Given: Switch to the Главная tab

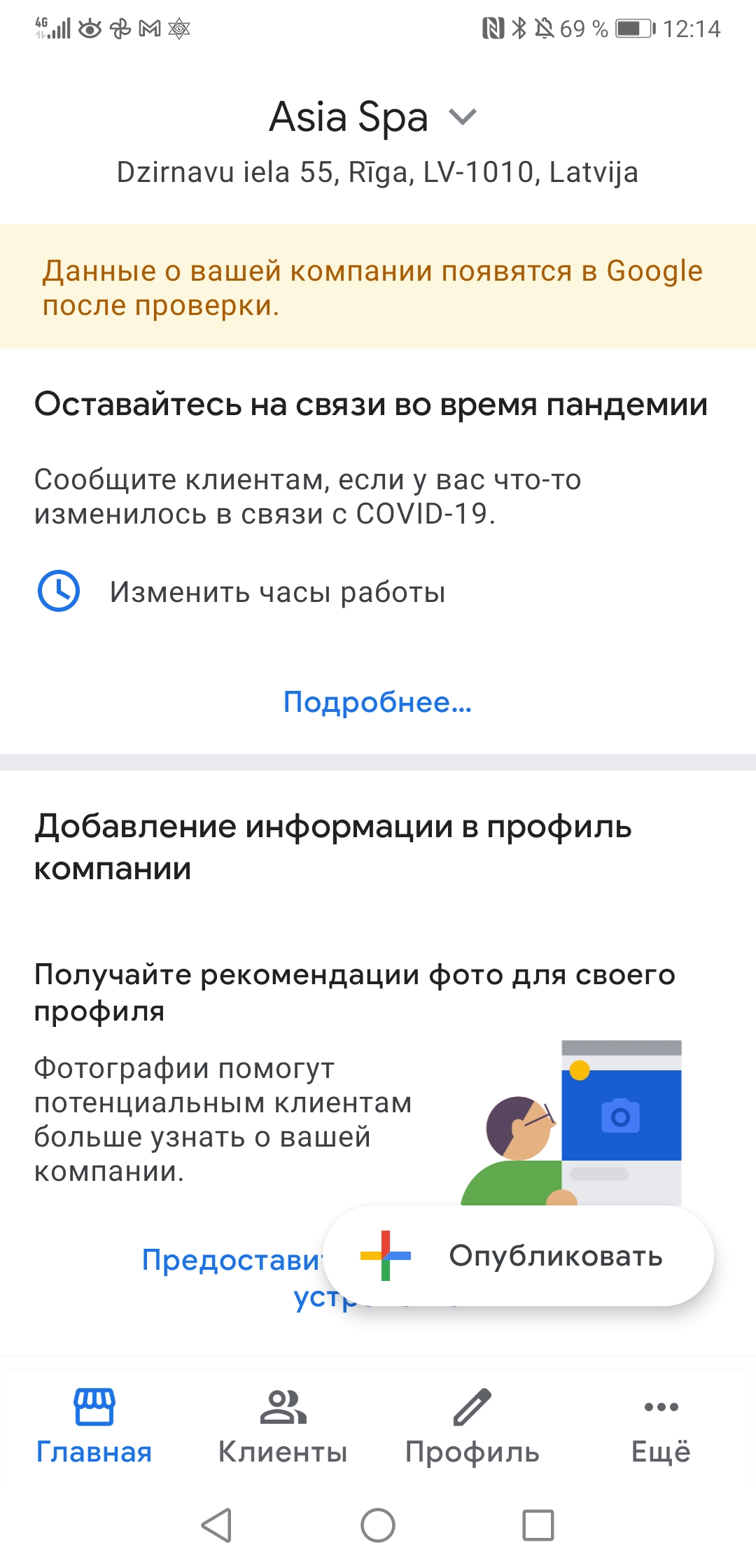Looking at the screenshot, I should [x=94, y=1427].
